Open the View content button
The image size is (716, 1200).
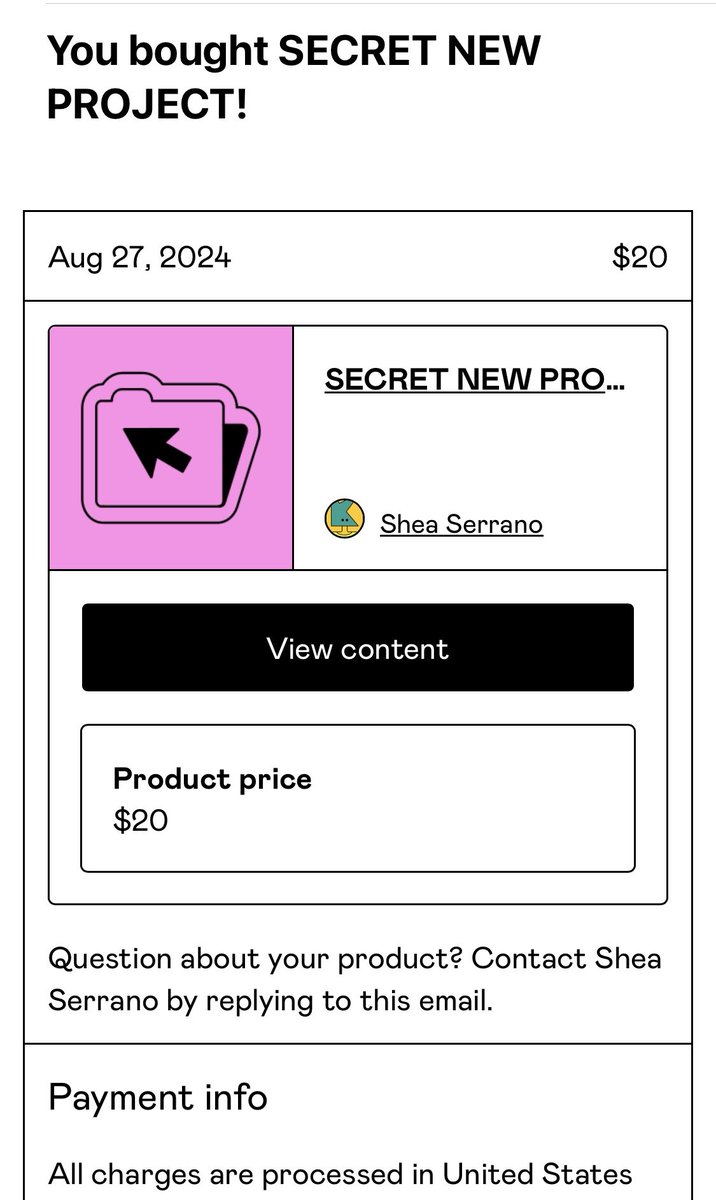(x=357, y=648)
